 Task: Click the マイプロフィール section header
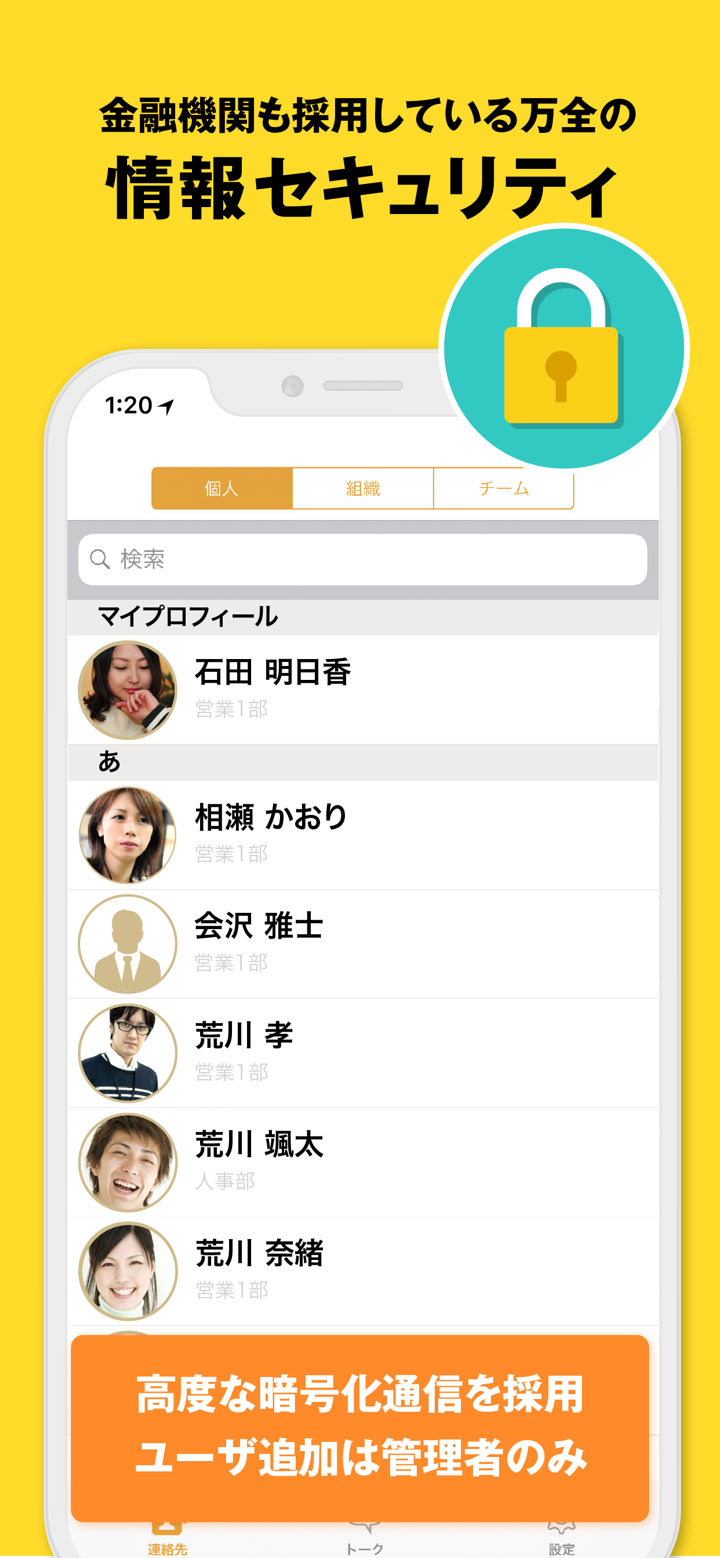click(360, 617)
